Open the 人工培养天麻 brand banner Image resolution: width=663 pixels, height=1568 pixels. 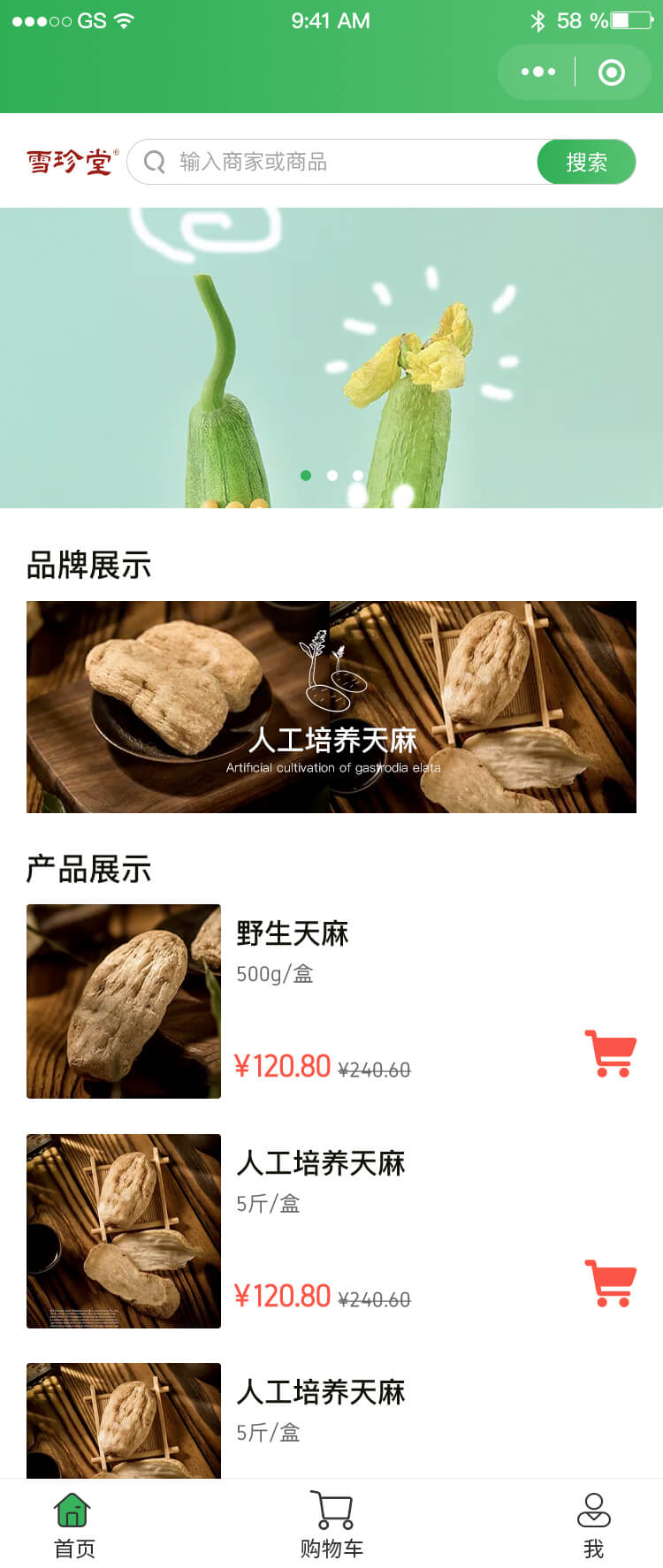(331, 707)
